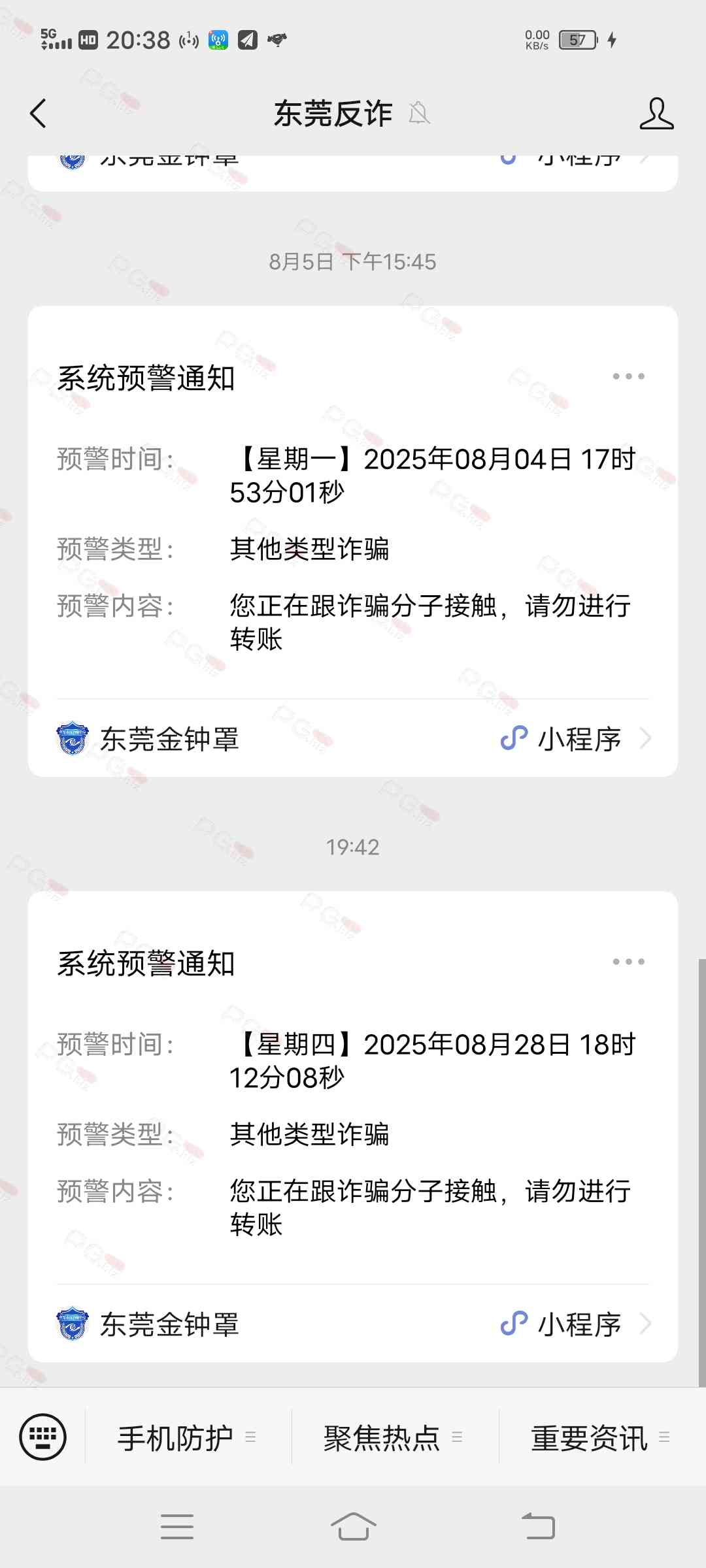The image size is (706, 1568).
Task: Open more options on August 4 alert
Action: tap(628, 376)
